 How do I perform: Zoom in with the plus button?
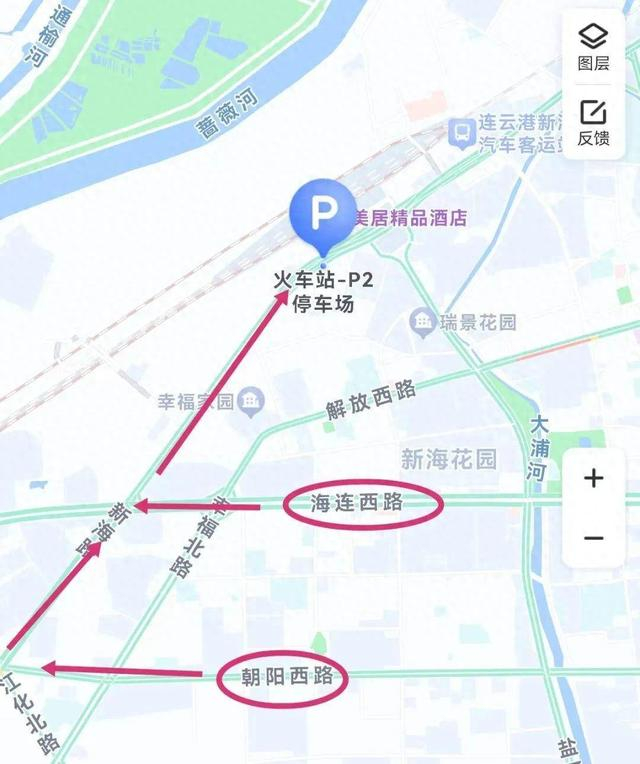(x=594, y=478)
